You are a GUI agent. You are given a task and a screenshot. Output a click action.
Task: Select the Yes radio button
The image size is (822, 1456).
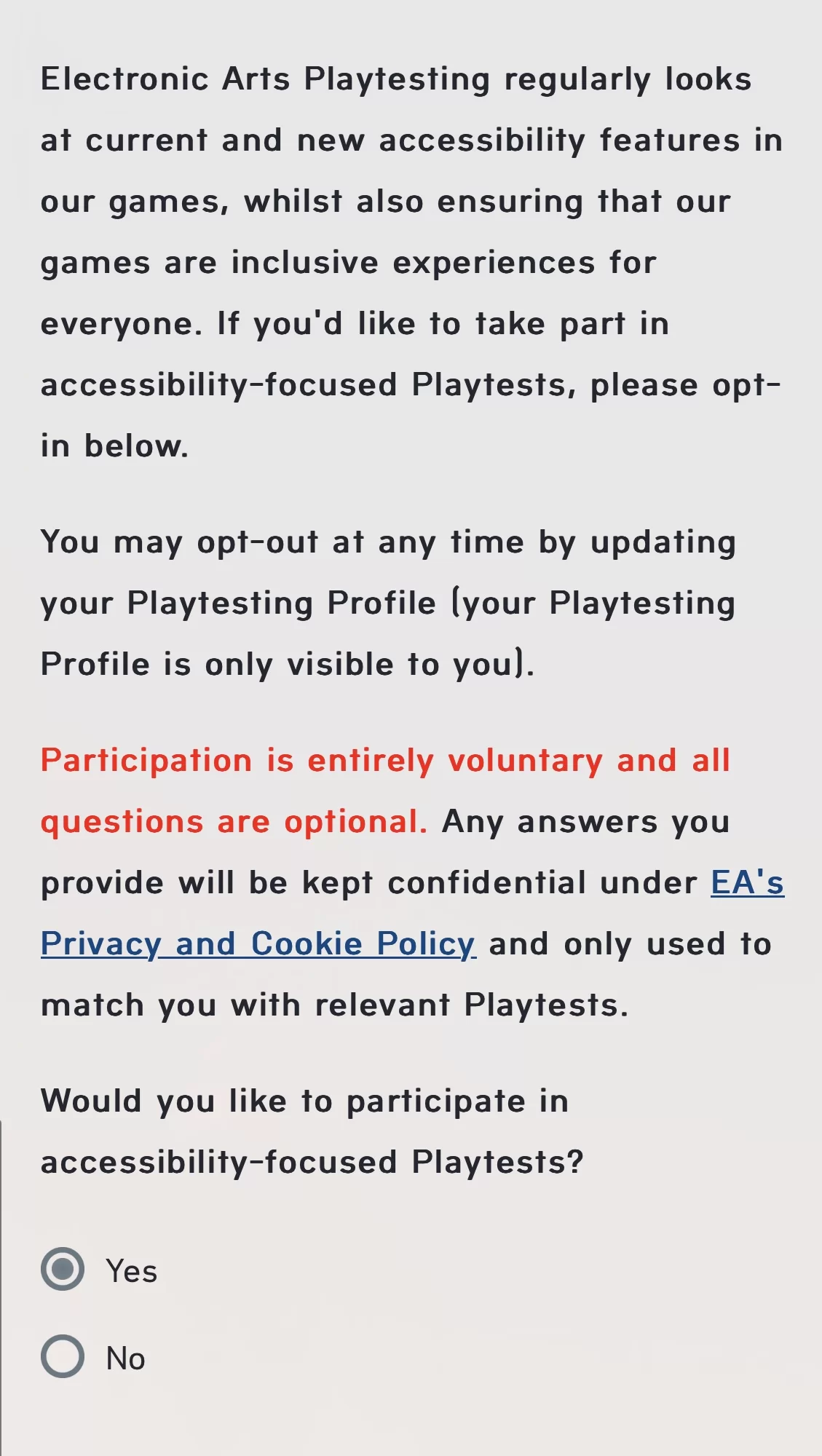pyautogui.click(x=63, y=1269)
